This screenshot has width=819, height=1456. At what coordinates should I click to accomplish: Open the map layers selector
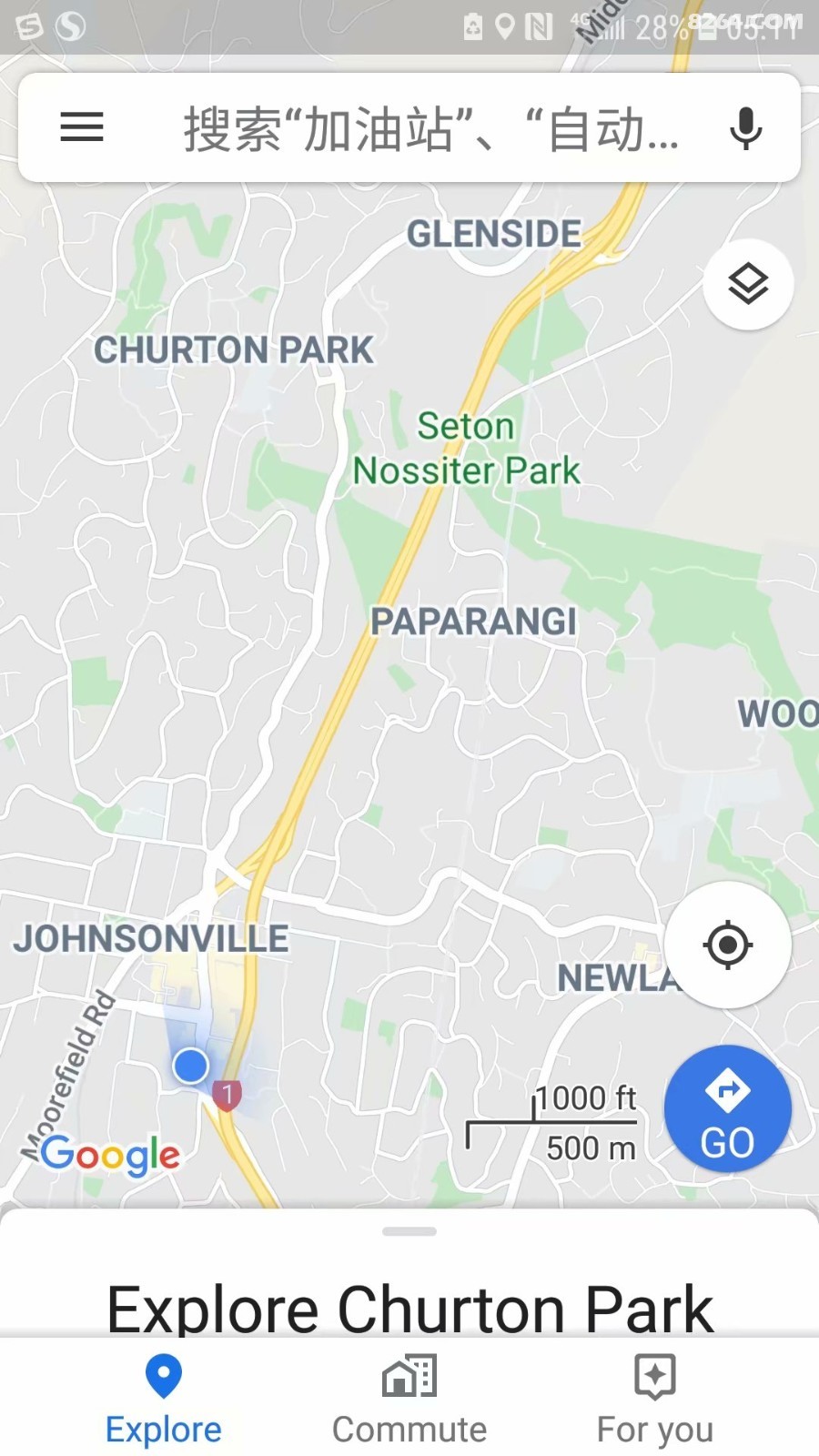coord(748,284)
